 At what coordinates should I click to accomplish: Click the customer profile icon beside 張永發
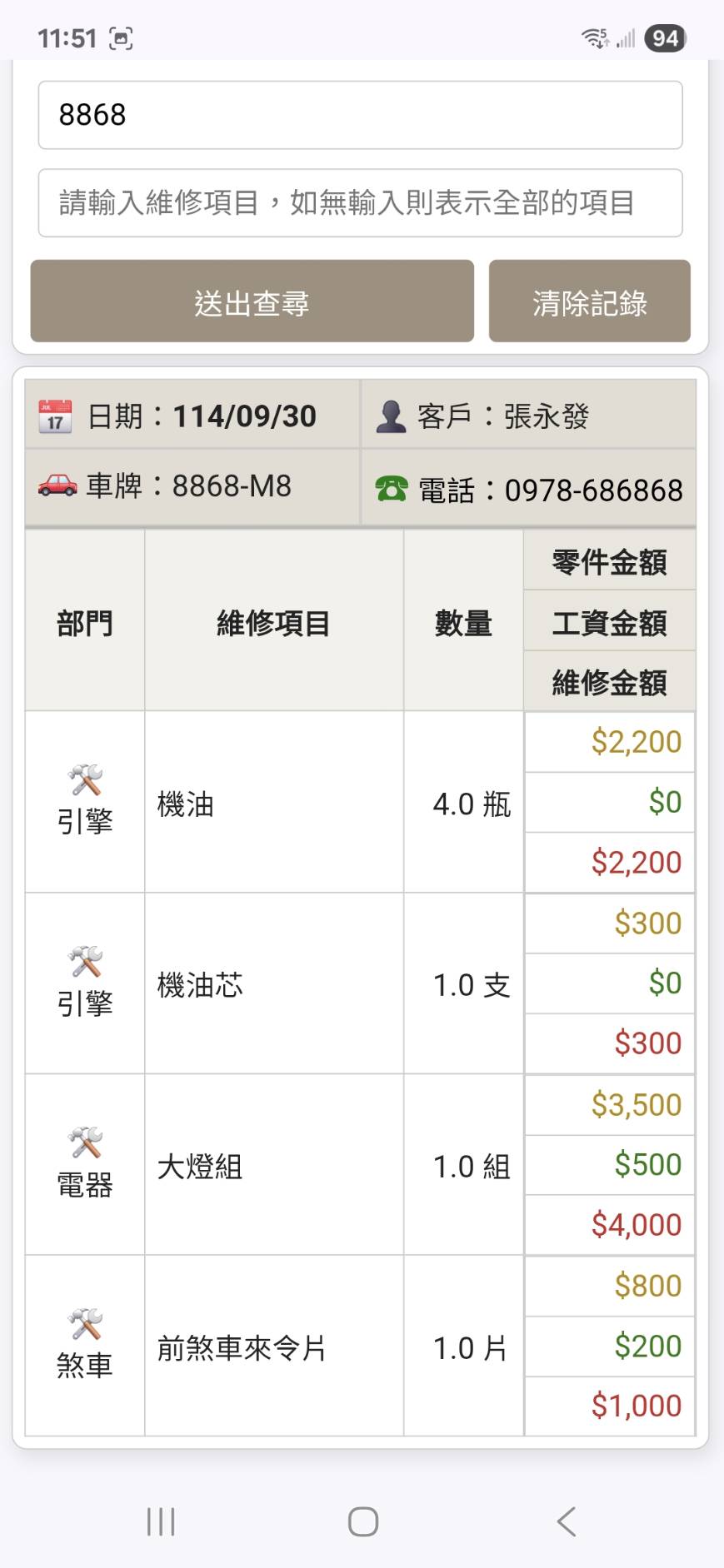pos(392,416)
